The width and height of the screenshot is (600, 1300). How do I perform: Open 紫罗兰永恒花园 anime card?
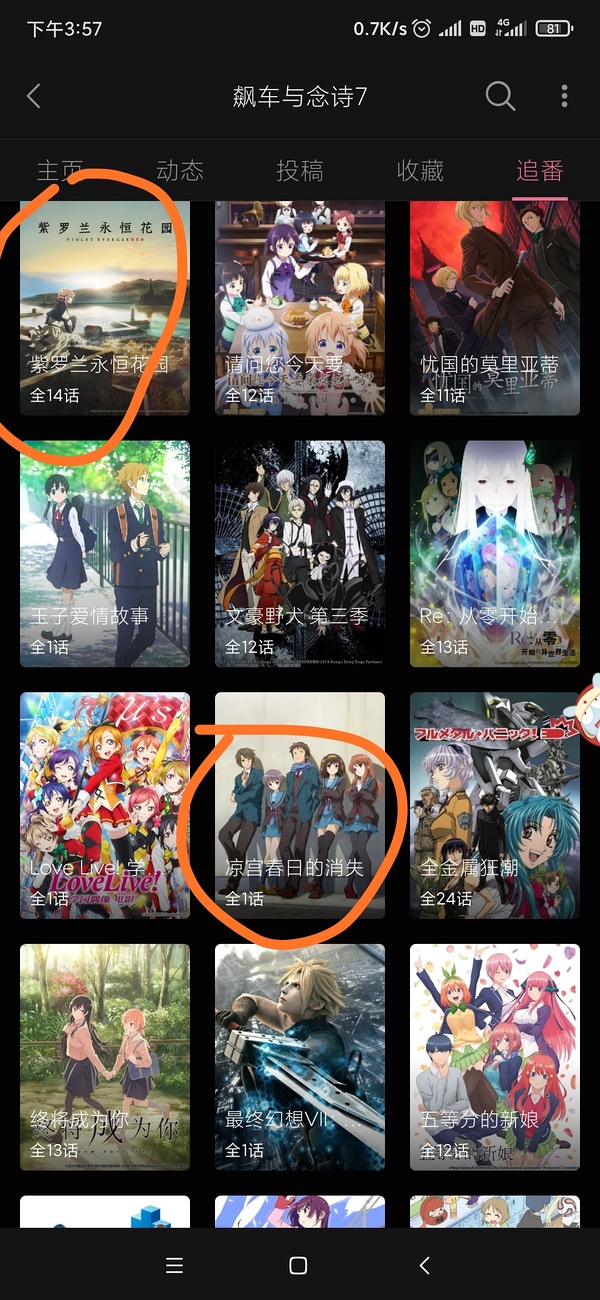(x=105, y=308)
